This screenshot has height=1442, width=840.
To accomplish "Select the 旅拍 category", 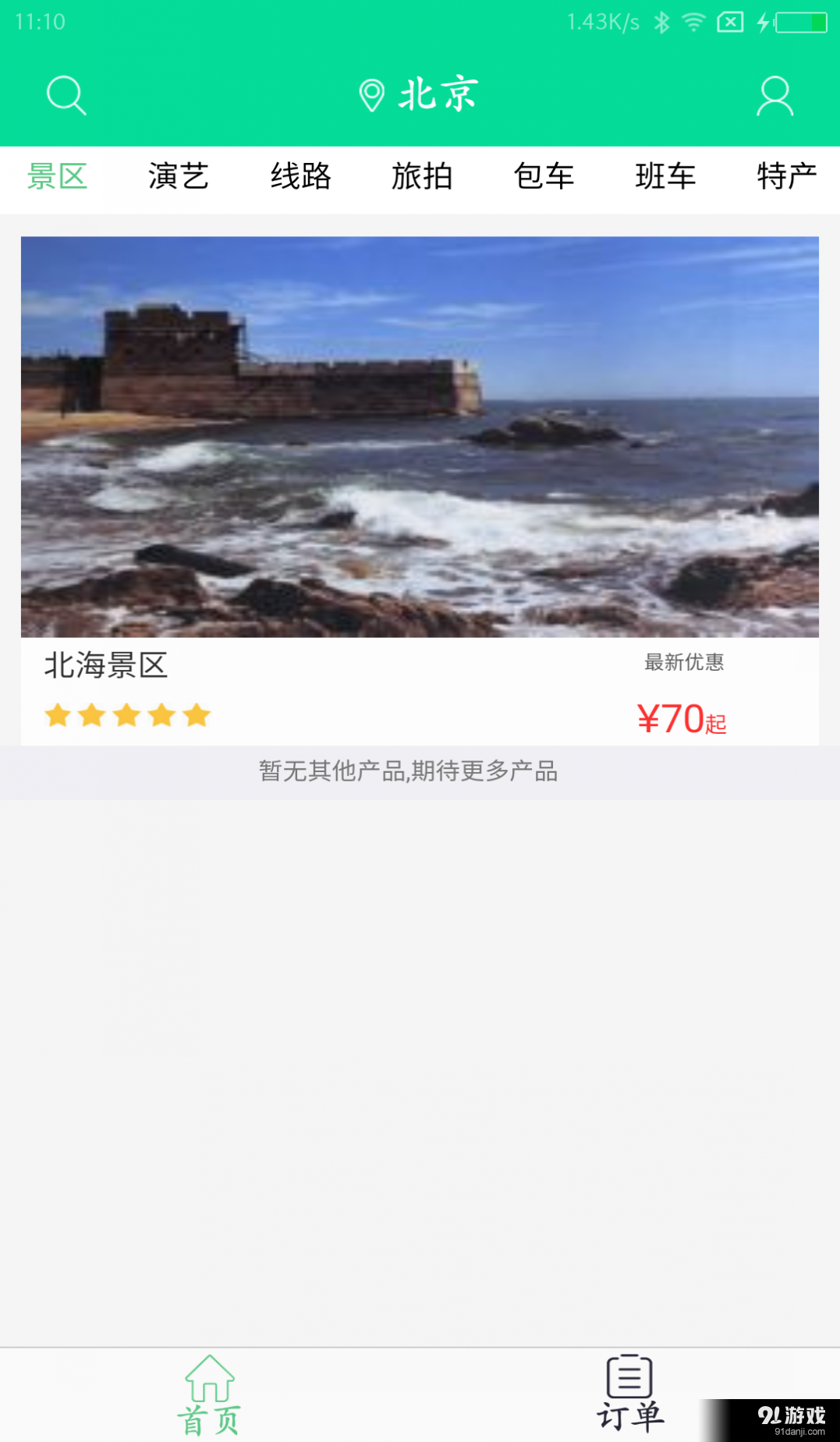I will (x=422, y=178).
